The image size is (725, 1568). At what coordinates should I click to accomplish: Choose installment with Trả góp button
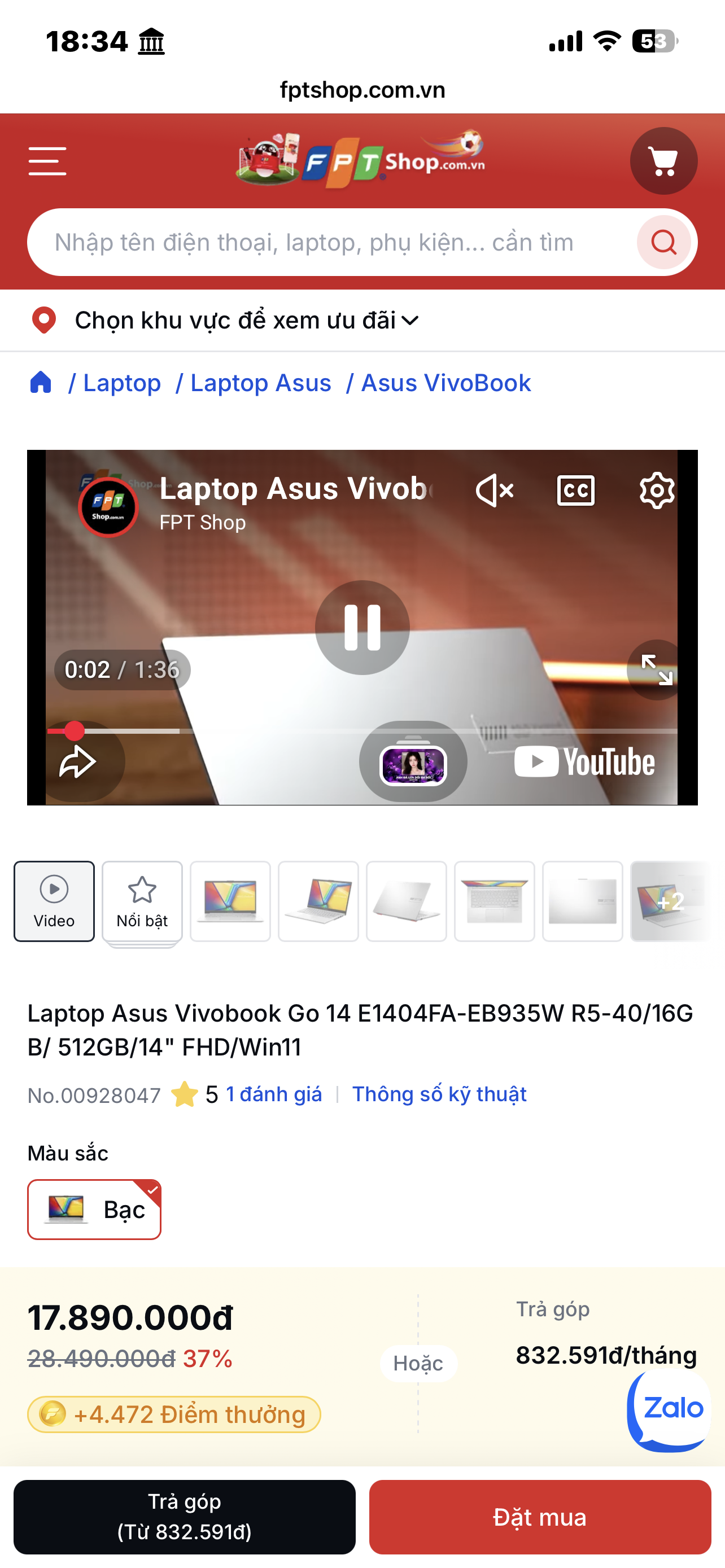point(185,1516)
